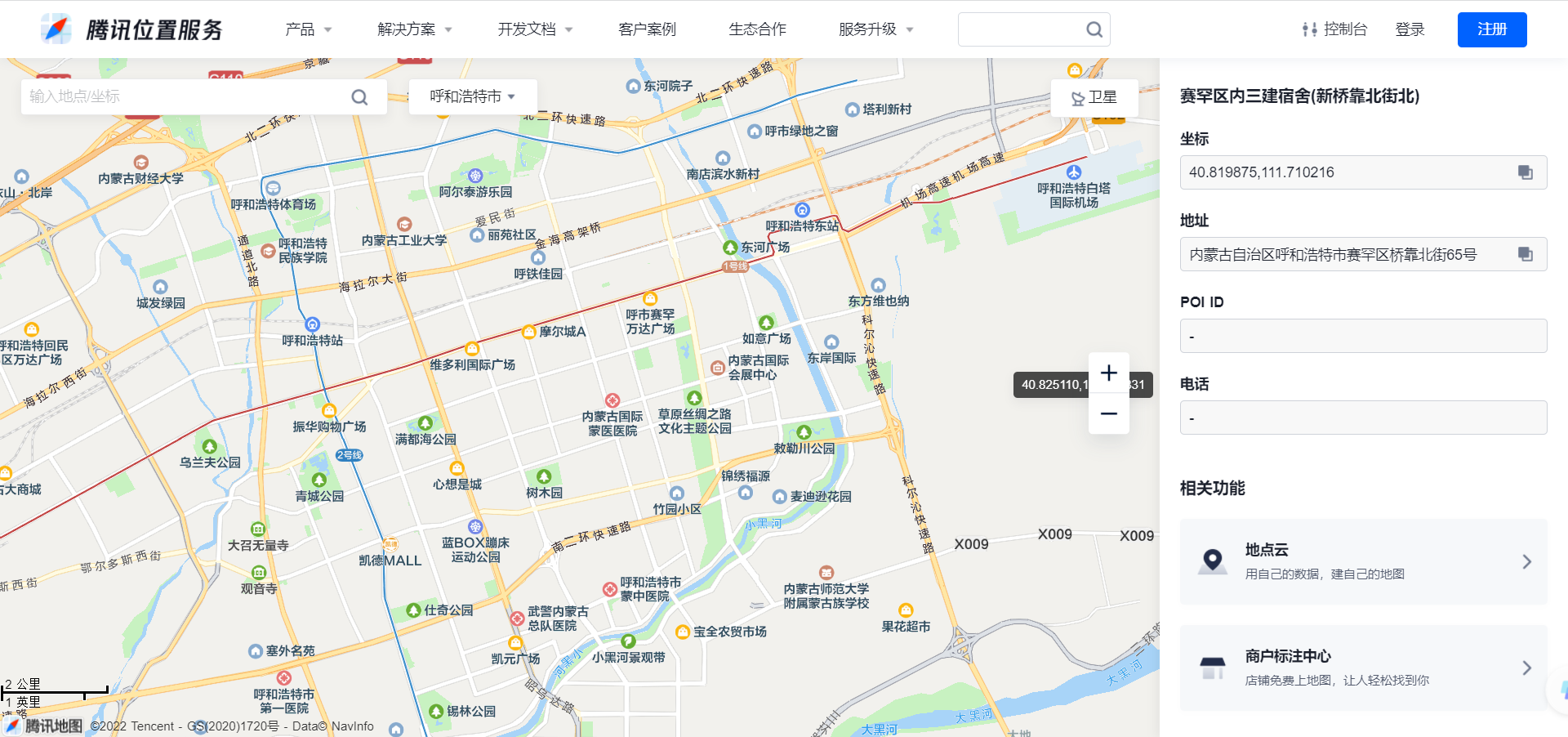
Task: Switch to 卫星 satellite view
Action: coord(1094,97)
